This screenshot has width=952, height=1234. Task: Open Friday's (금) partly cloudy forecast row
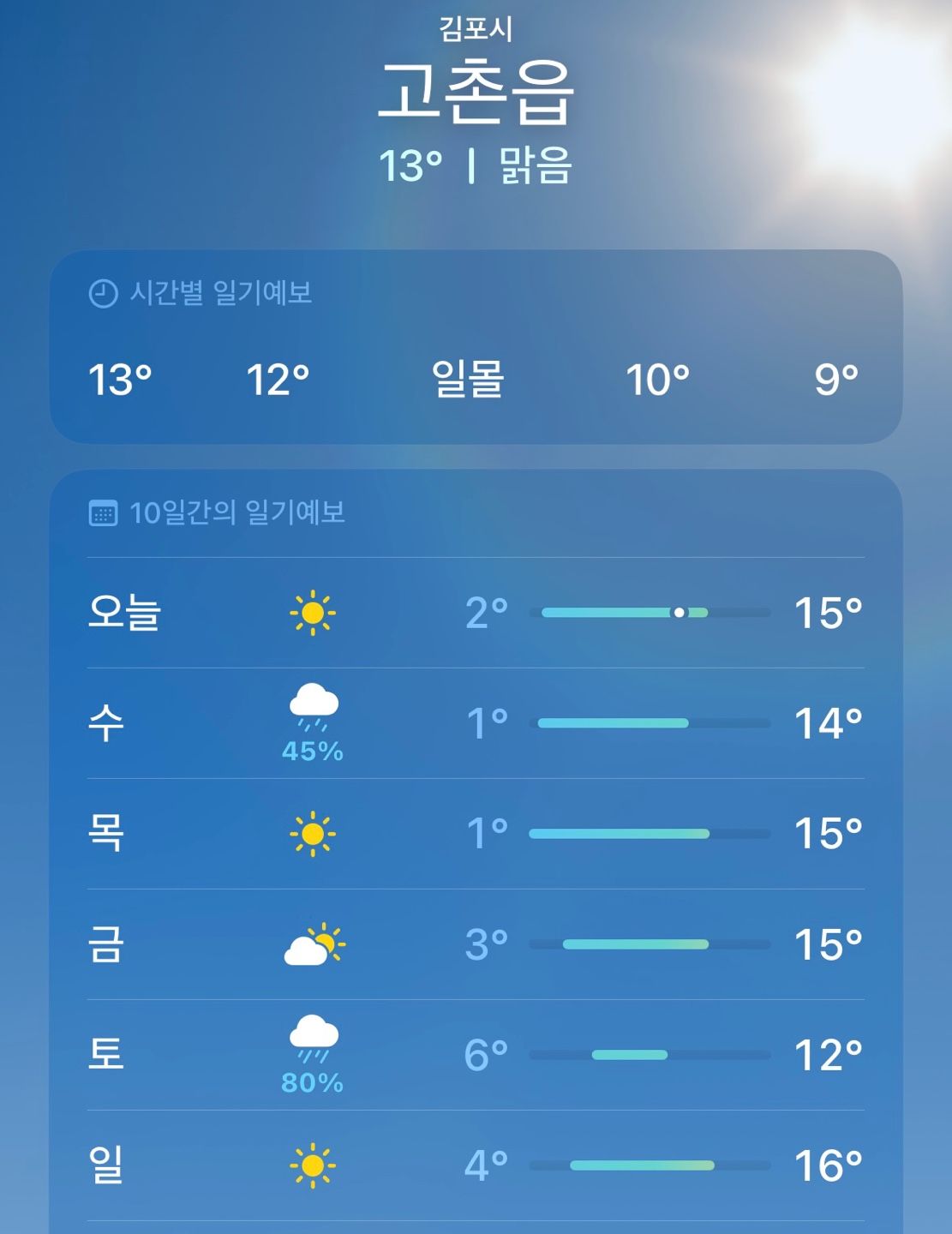pos(476,944)
